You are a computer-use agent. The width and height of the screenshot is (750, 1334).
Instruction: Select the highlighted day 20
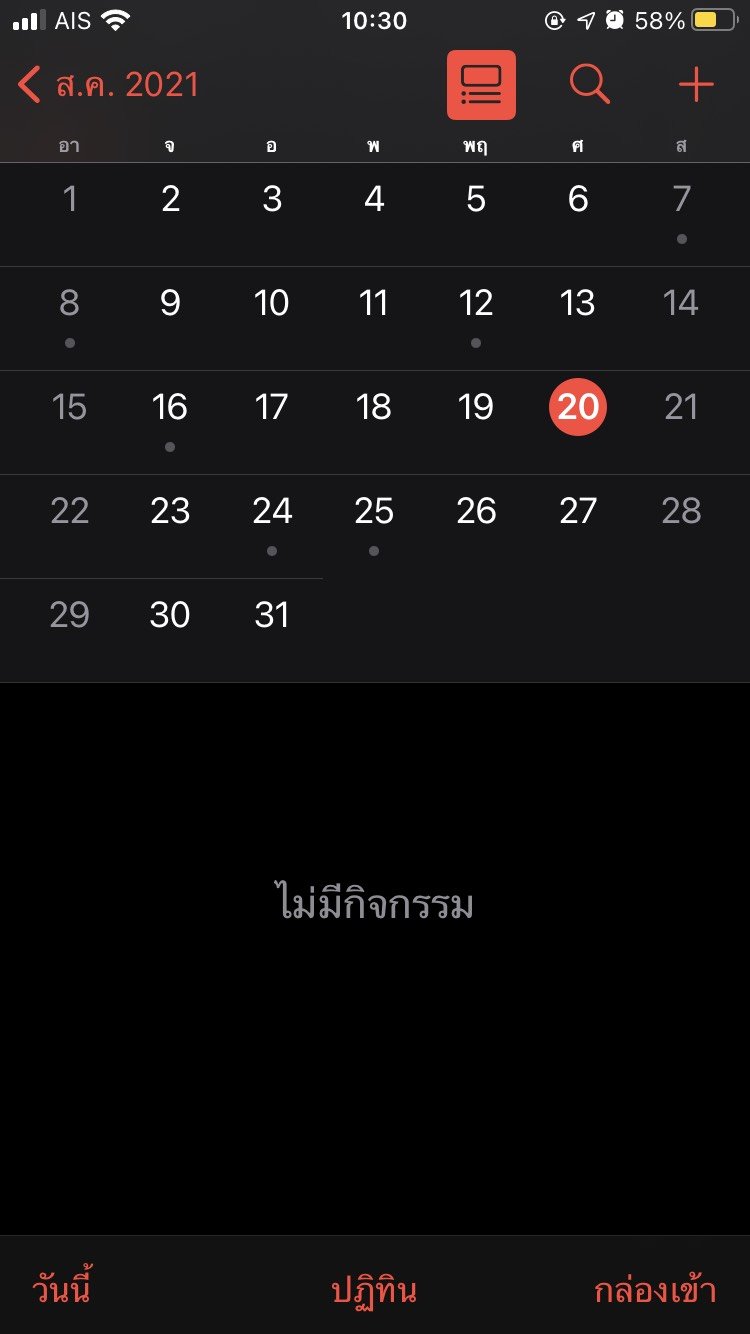coord(578,407)
